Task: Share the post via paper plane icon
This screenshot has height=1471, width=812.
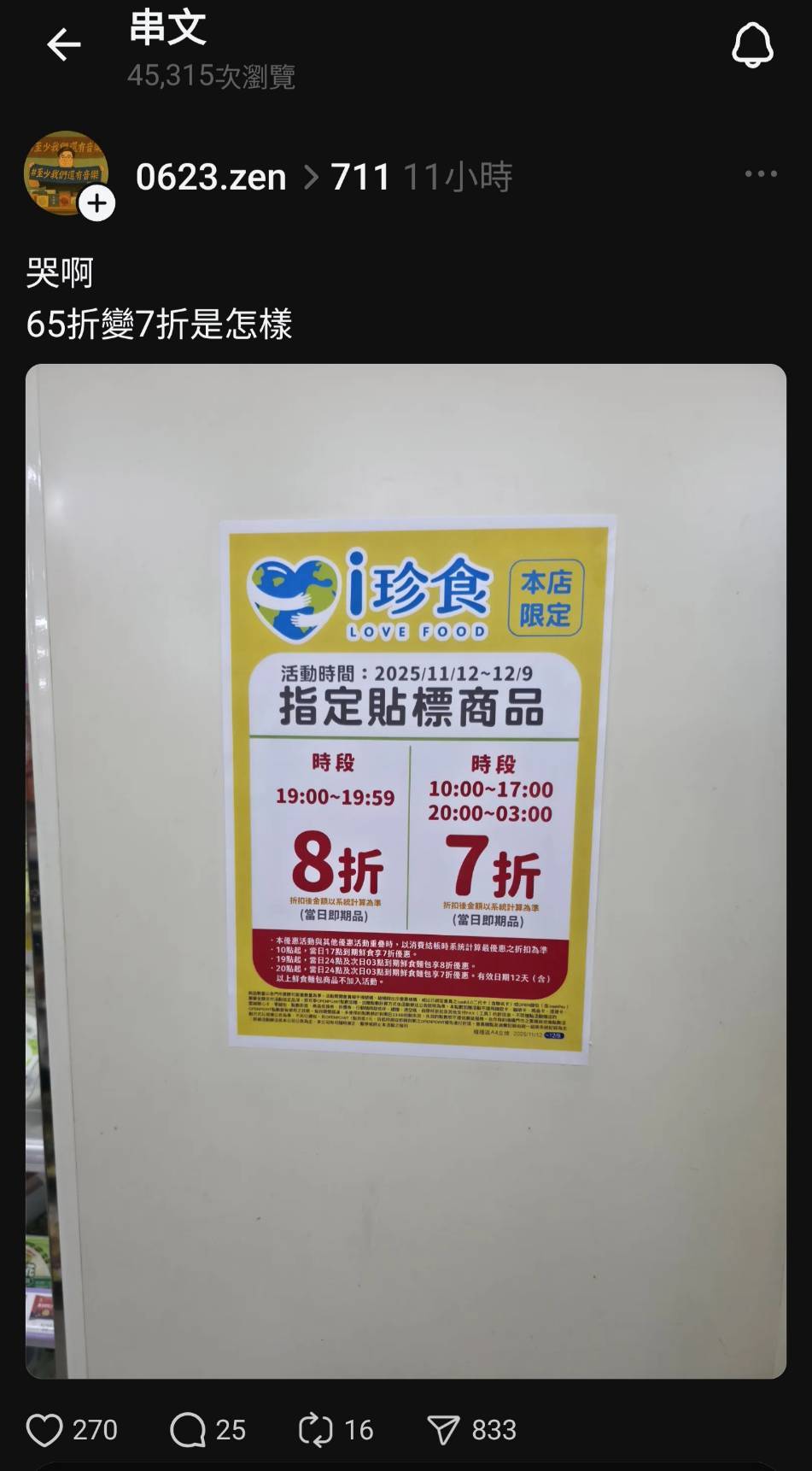Action: click(x=443, y=1430)
